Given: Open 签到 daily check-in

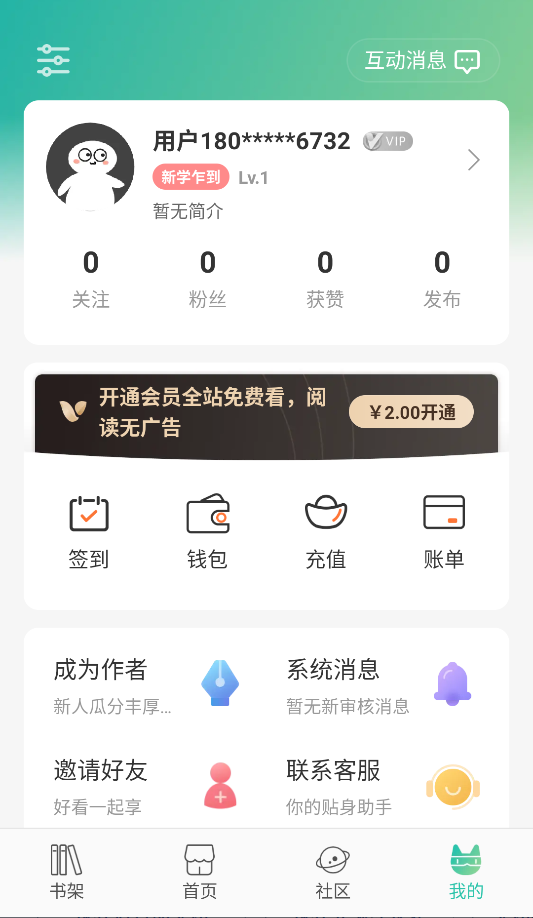Looking at the screenshot, I should (89, 532).
